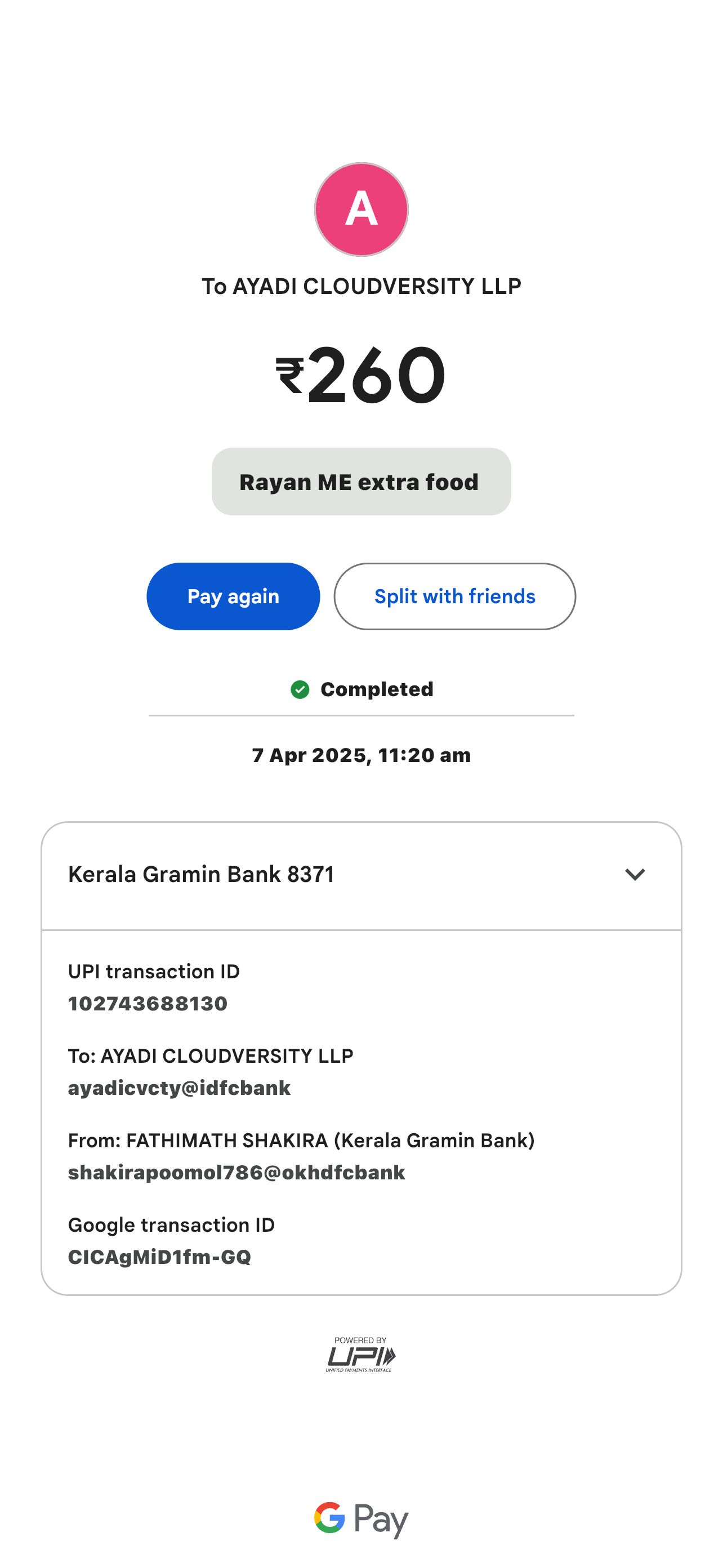The image size is (723, 1568).
Task: Split this payment with friends
Action: point(454,596)
